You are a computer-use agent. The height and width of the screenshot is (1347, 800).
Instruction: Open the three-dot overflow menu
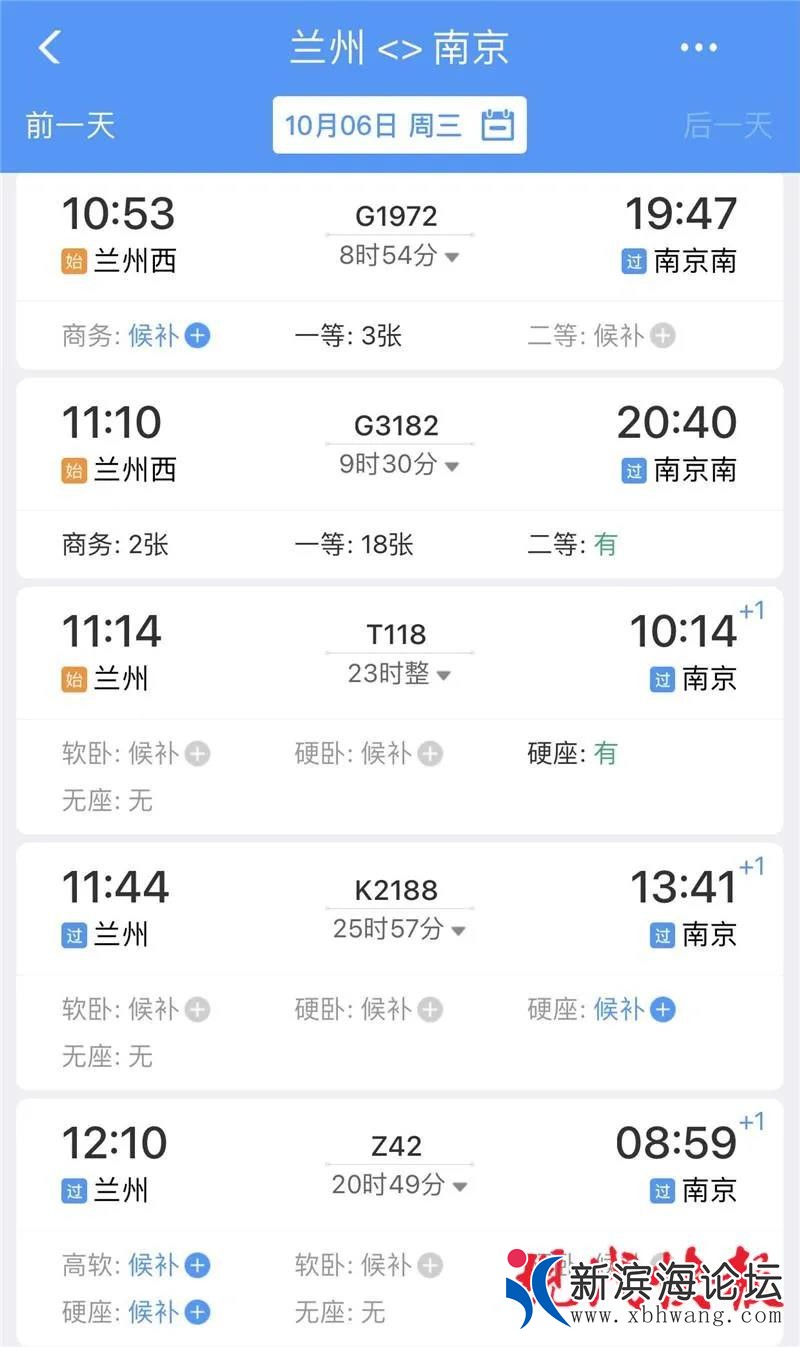[x=698, y=47]
